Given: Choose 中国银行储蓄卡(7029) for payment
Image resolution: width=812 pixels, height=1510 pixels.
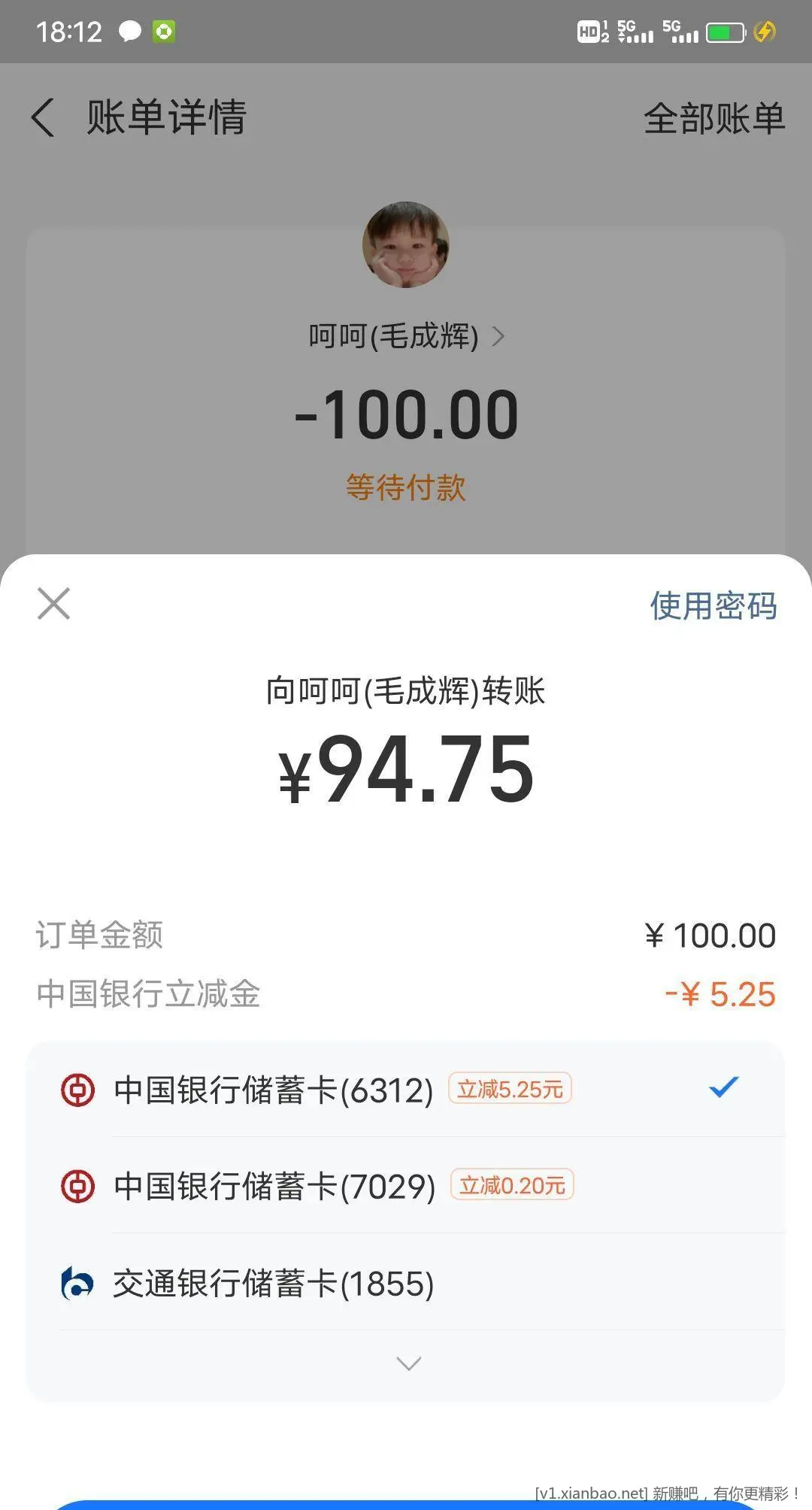Looking at the screenshot, I should 406,1186.
